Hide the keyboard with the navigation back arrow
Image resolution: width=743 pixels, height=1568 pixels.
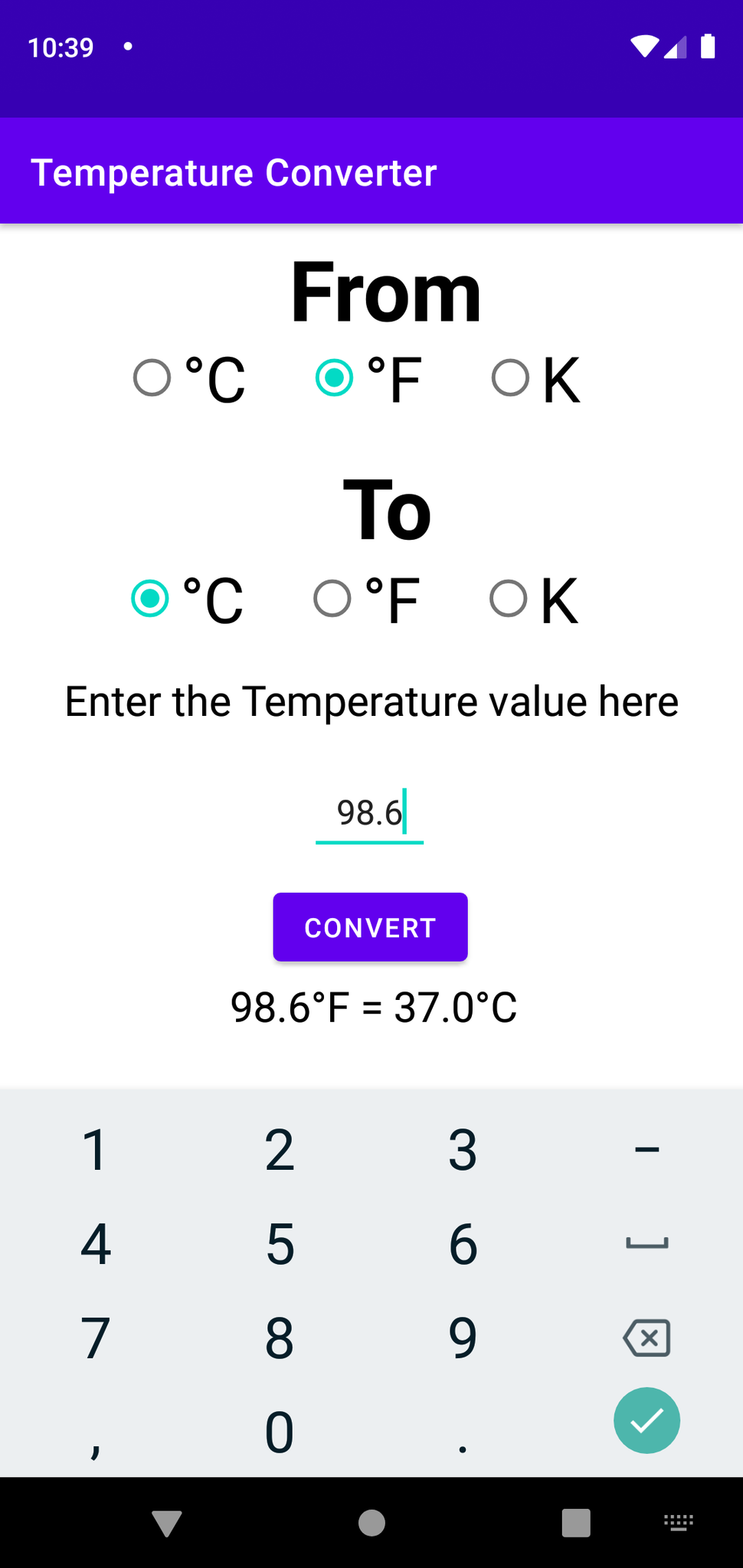167,1523
